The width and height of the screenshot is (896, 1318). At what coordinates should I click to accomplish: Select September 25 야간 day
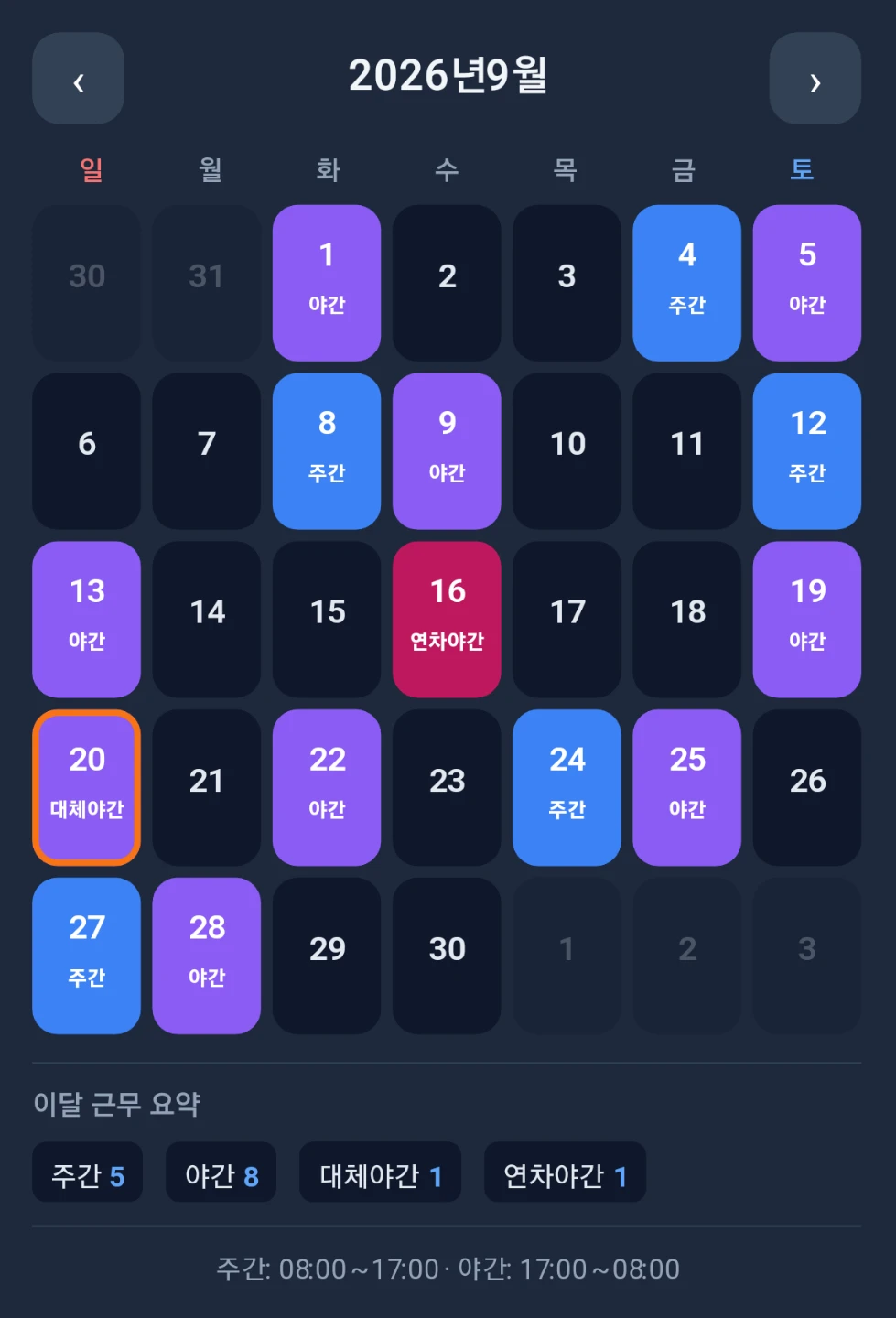click(687, 788)
